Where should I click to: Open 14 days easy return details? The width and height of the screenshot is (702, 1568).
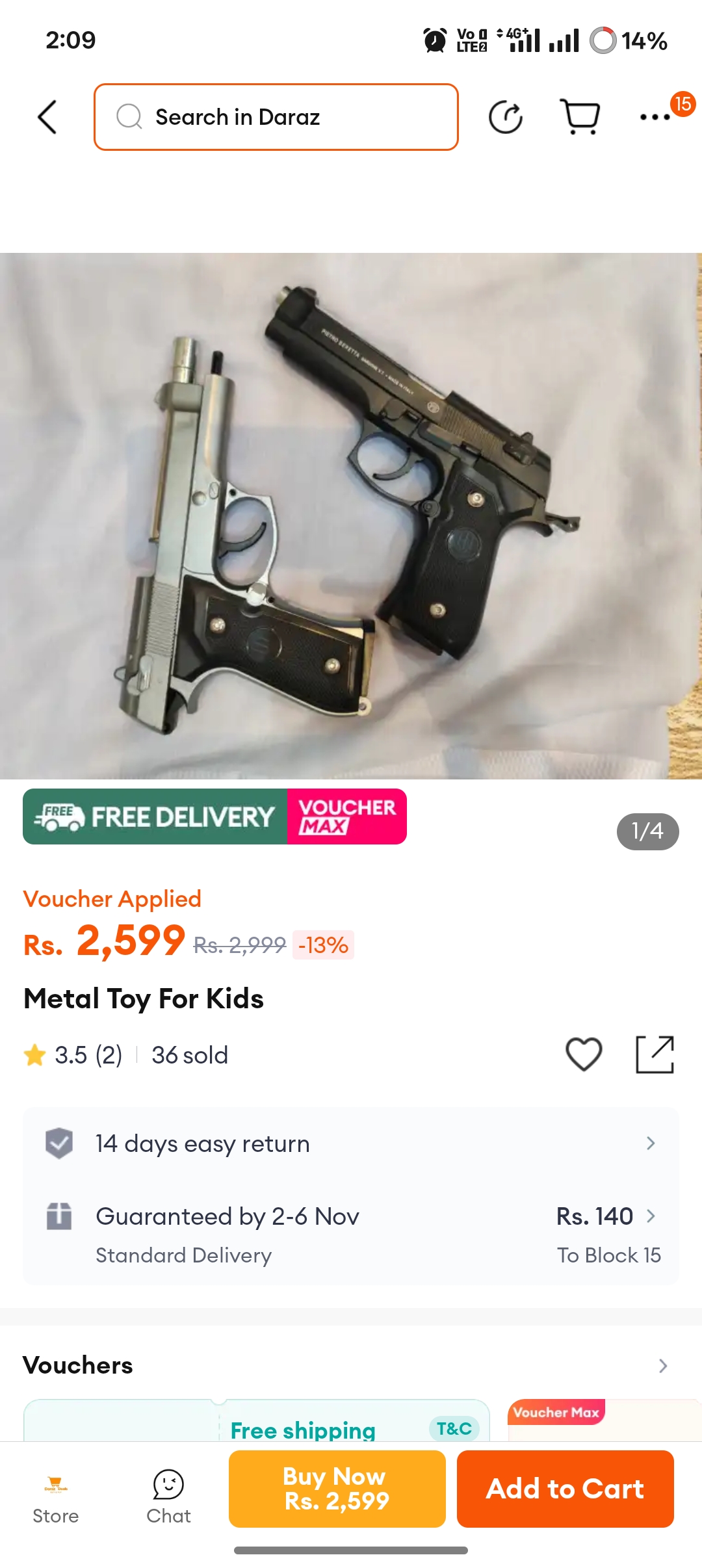[x=351, y=1143]
